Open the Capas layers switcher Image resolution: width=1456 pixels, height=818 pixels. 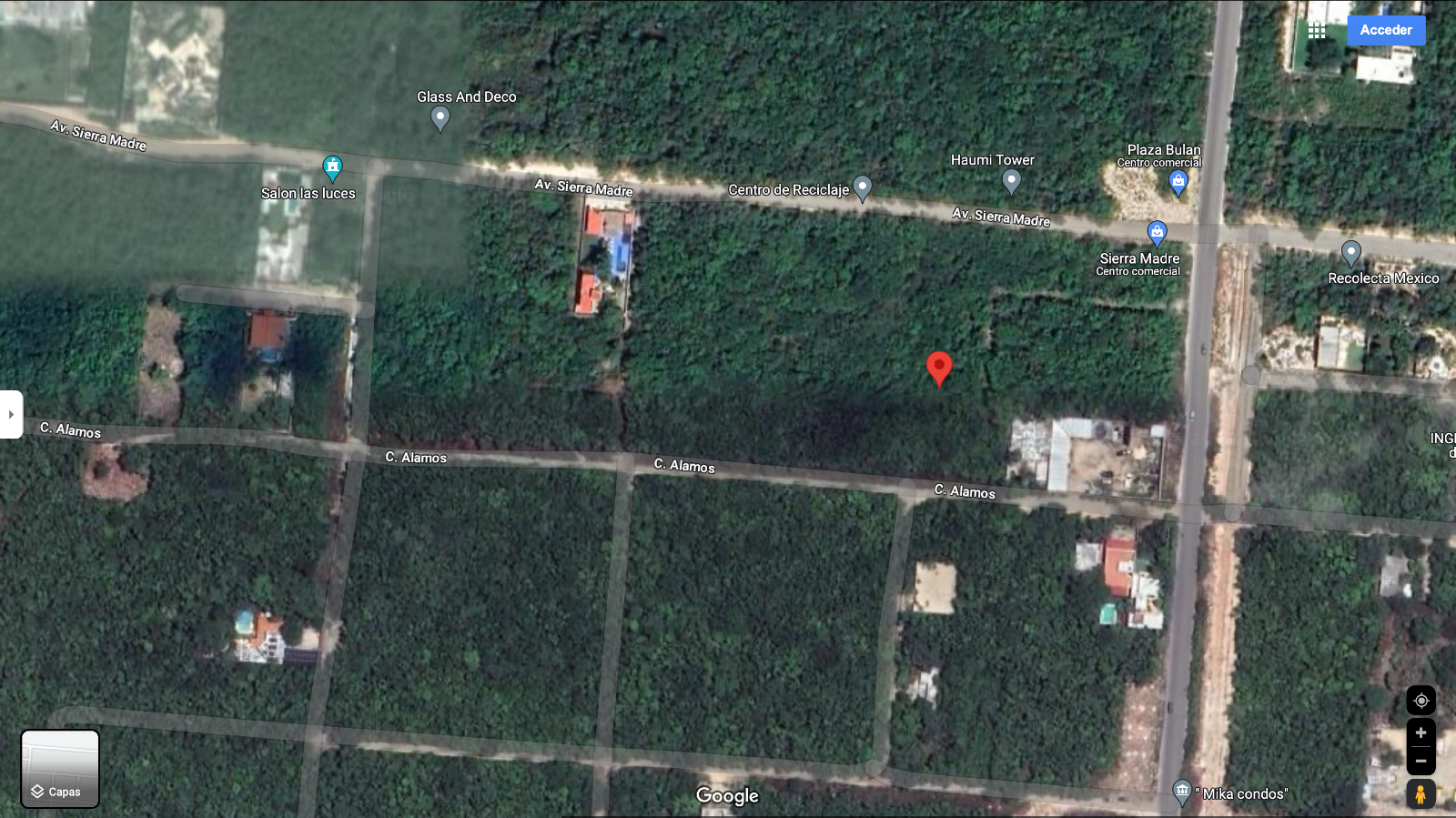60,769
